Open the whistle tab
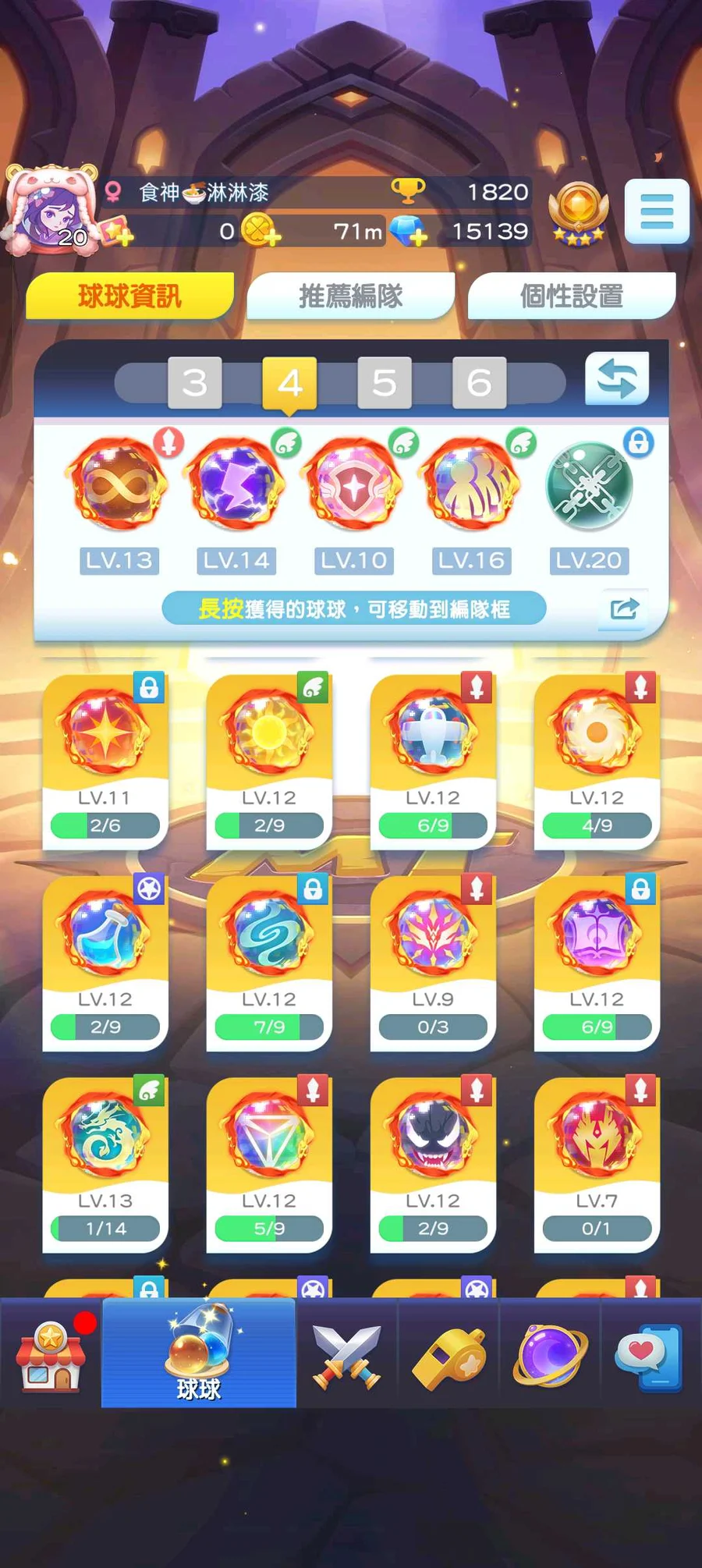The height and width of the screenshot is (1568, 702). (448, 1356)
